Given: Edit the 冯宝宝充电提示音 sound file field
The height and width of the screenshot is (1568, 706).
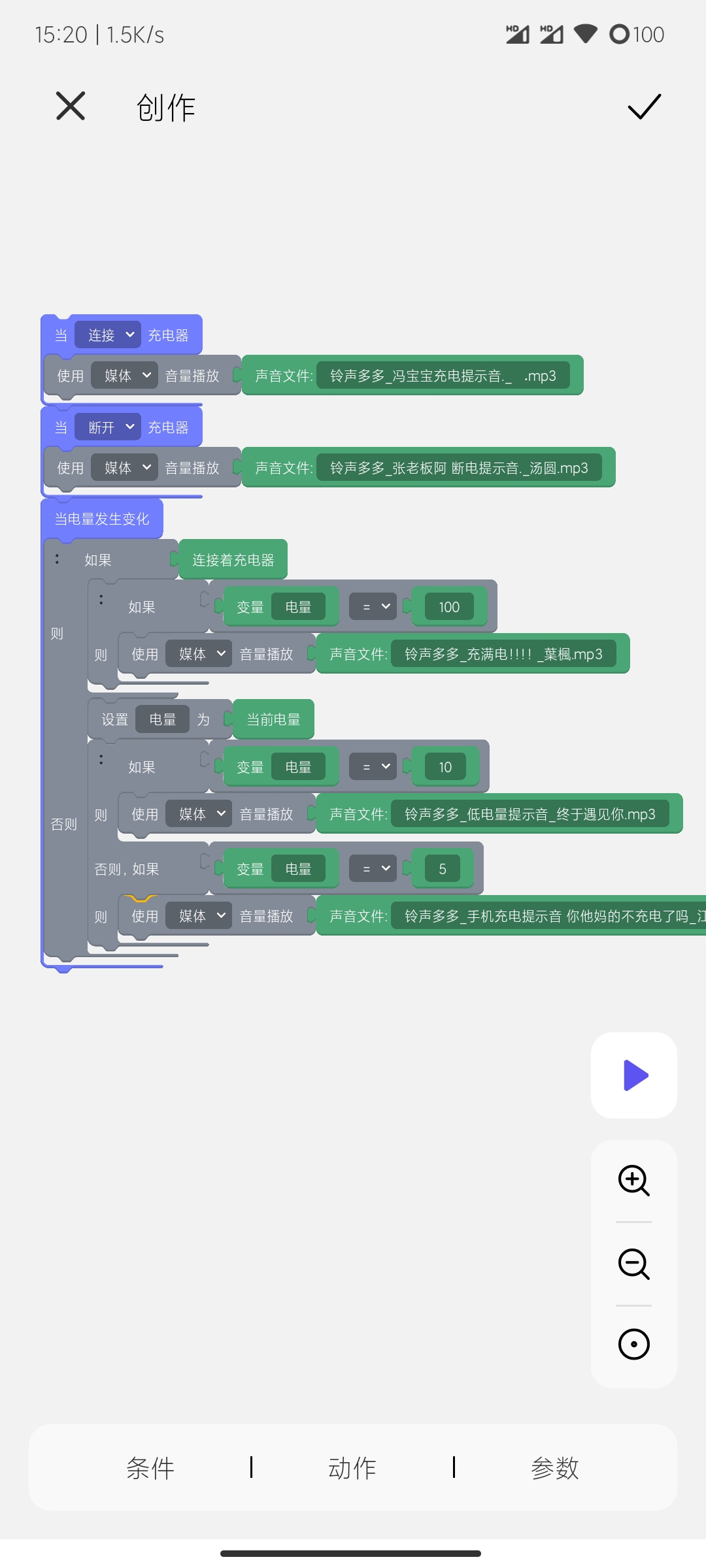Looking at the screenshot, I should pos(443,376).
